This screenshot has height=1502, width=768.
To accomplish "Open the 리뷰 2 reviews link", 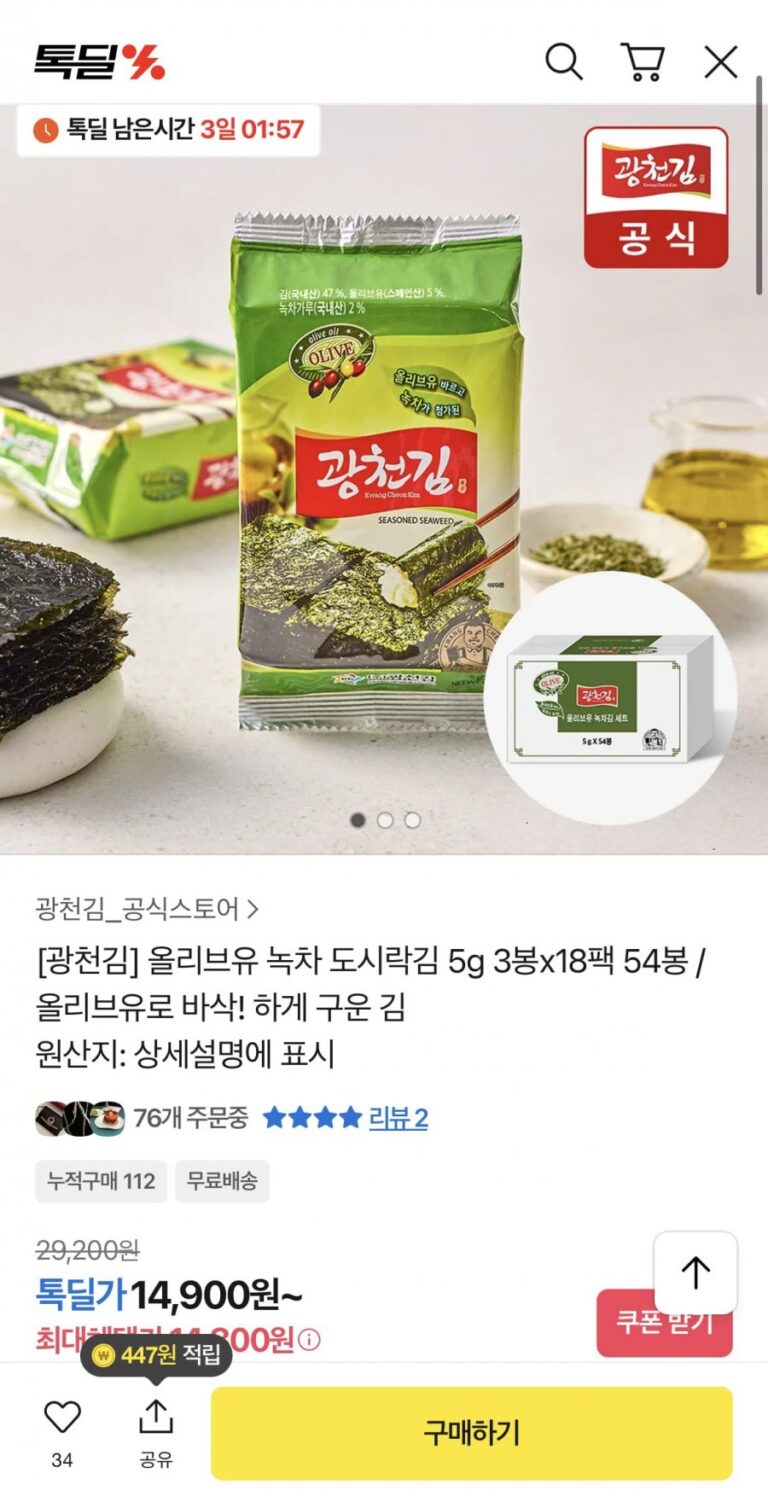I will click(398, 1117).
